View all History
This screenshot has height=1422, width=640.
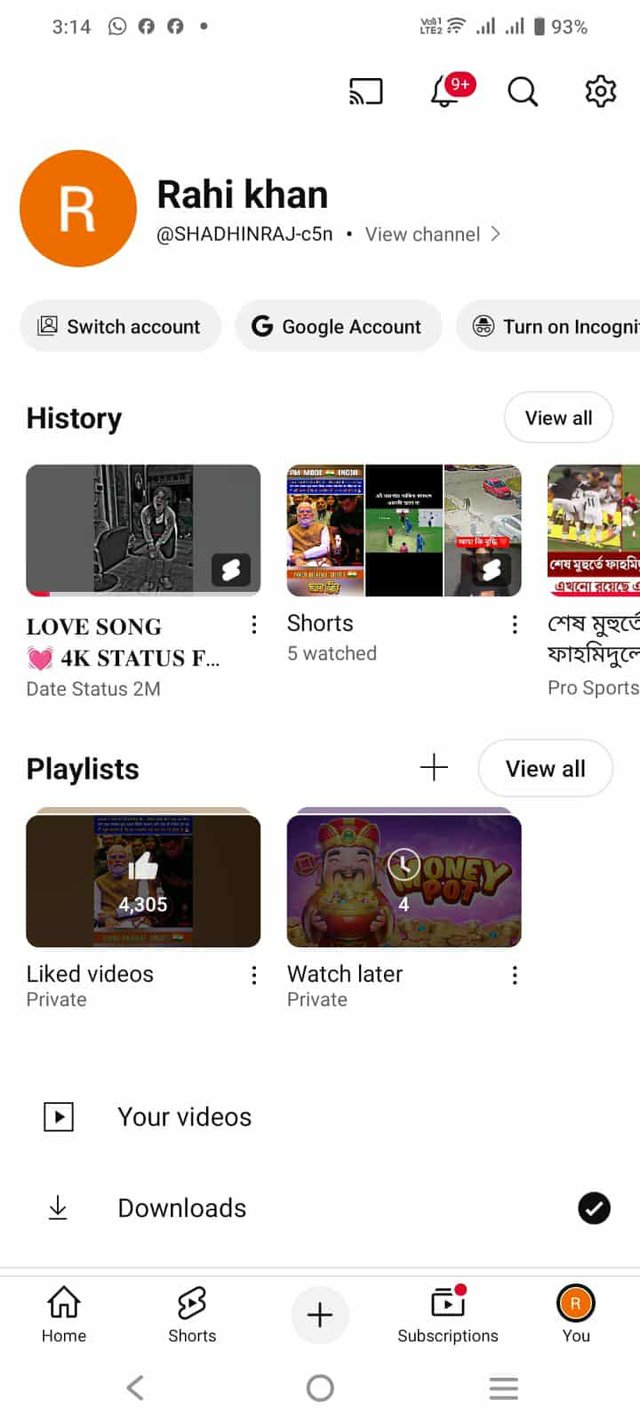click(x=558, y=418)
